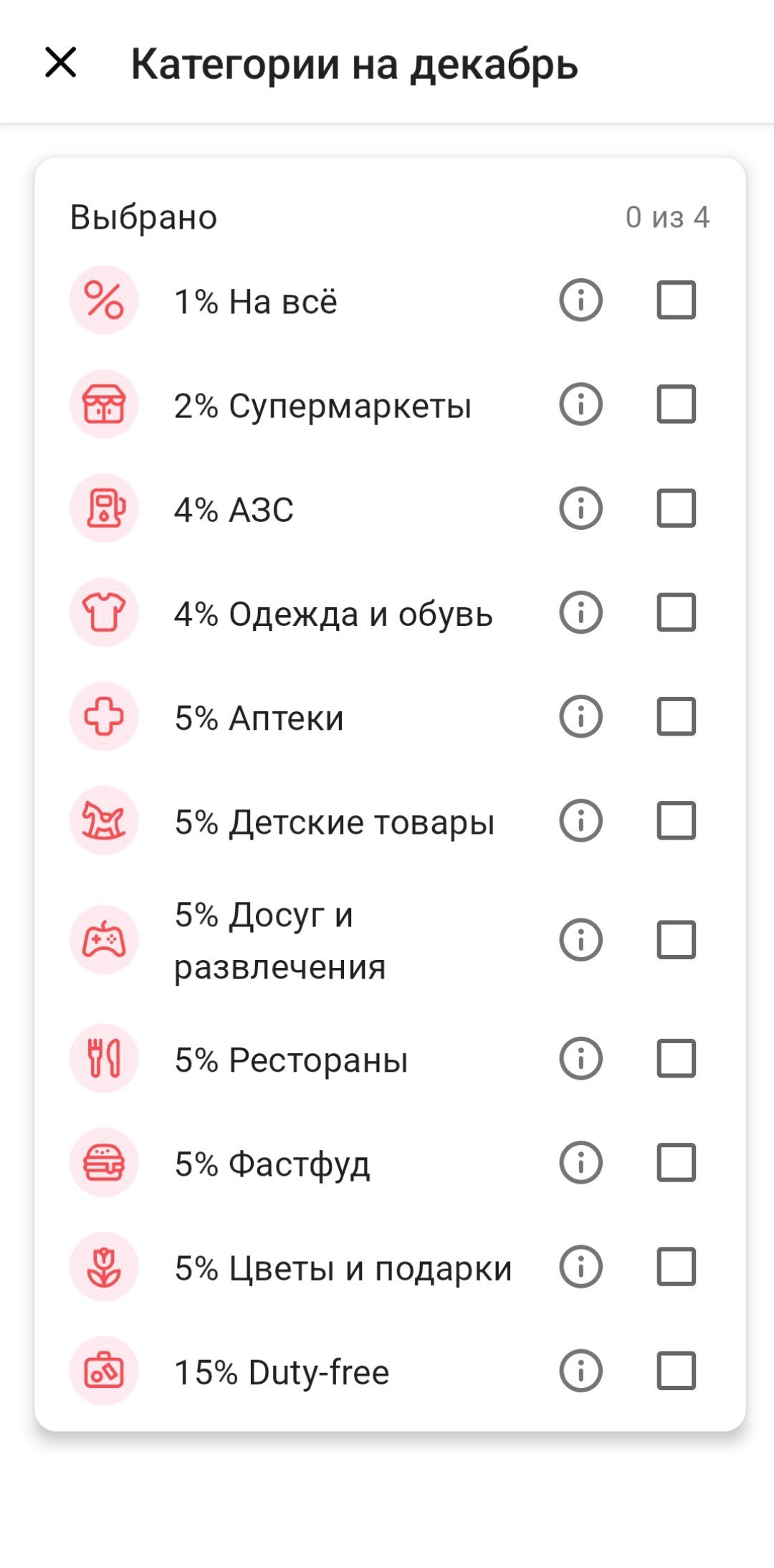Tick the 4% АЗС checkbox
This screenshot has width=774, height=1568.
[676, 508]
